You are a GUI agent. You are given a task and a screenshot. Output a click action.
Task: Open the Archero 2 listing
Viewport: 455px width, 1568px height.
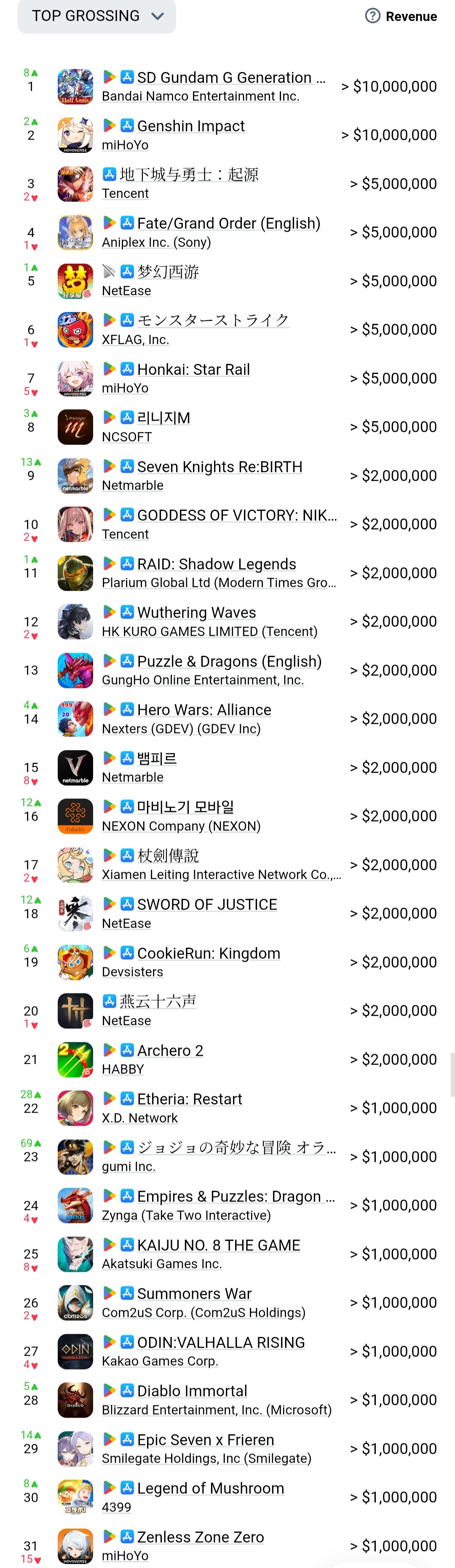click(x=170, y=1051)
